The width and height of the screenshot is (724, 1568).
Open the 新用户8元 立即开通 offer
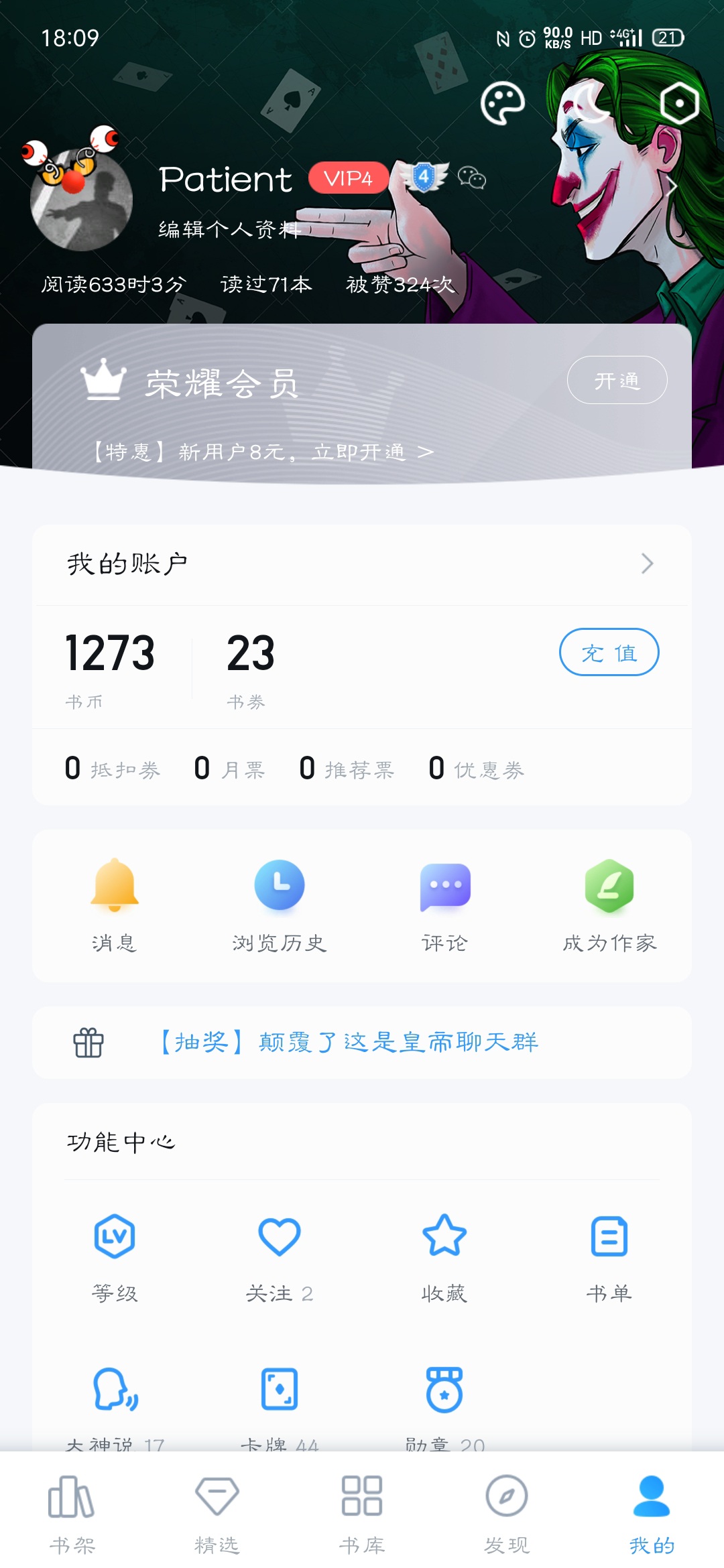pyautogui.click(x=262, y=452)
